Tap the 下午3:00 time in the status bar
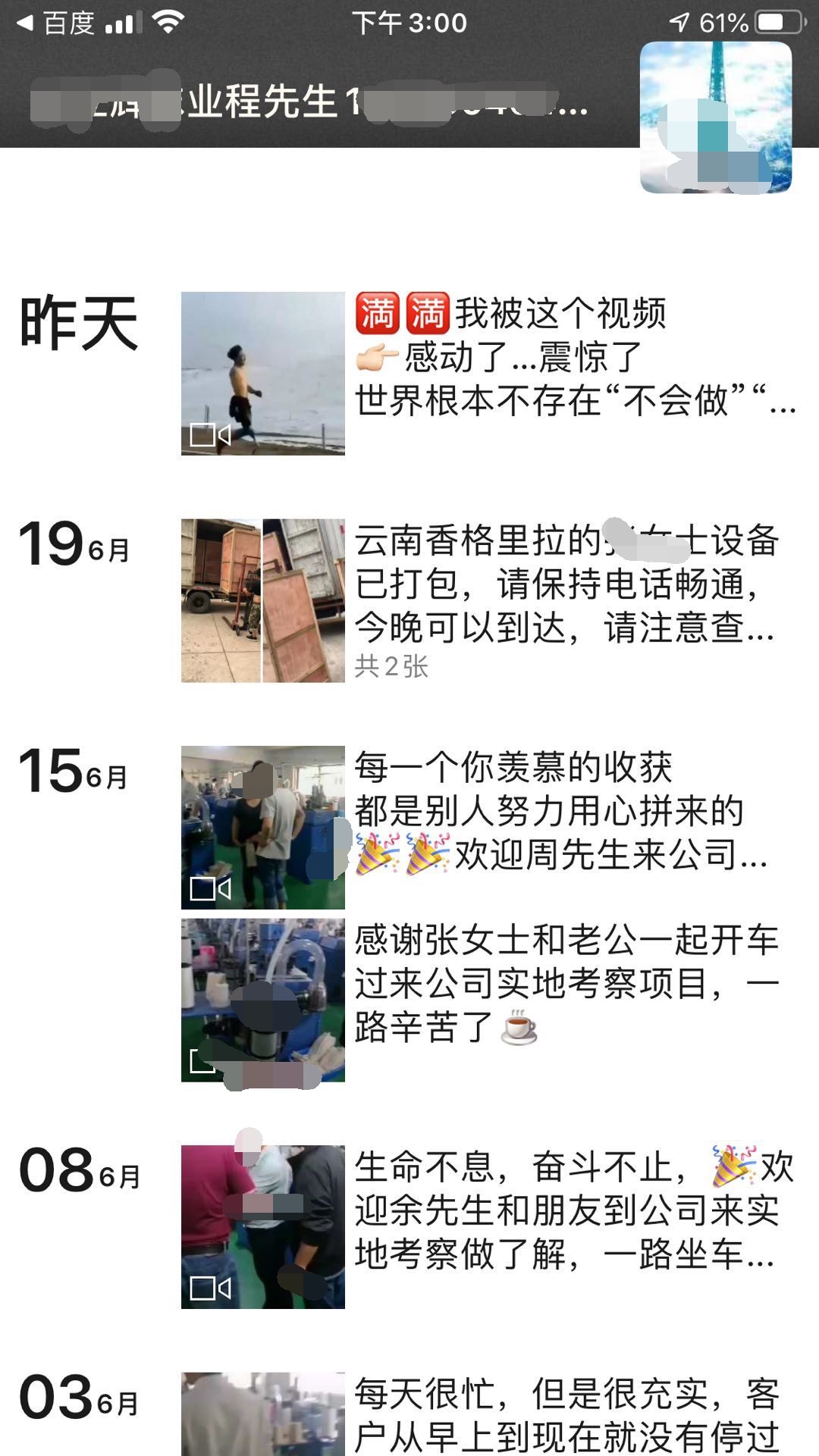This screenshot has height=1456, width=819. pos(409,23)
